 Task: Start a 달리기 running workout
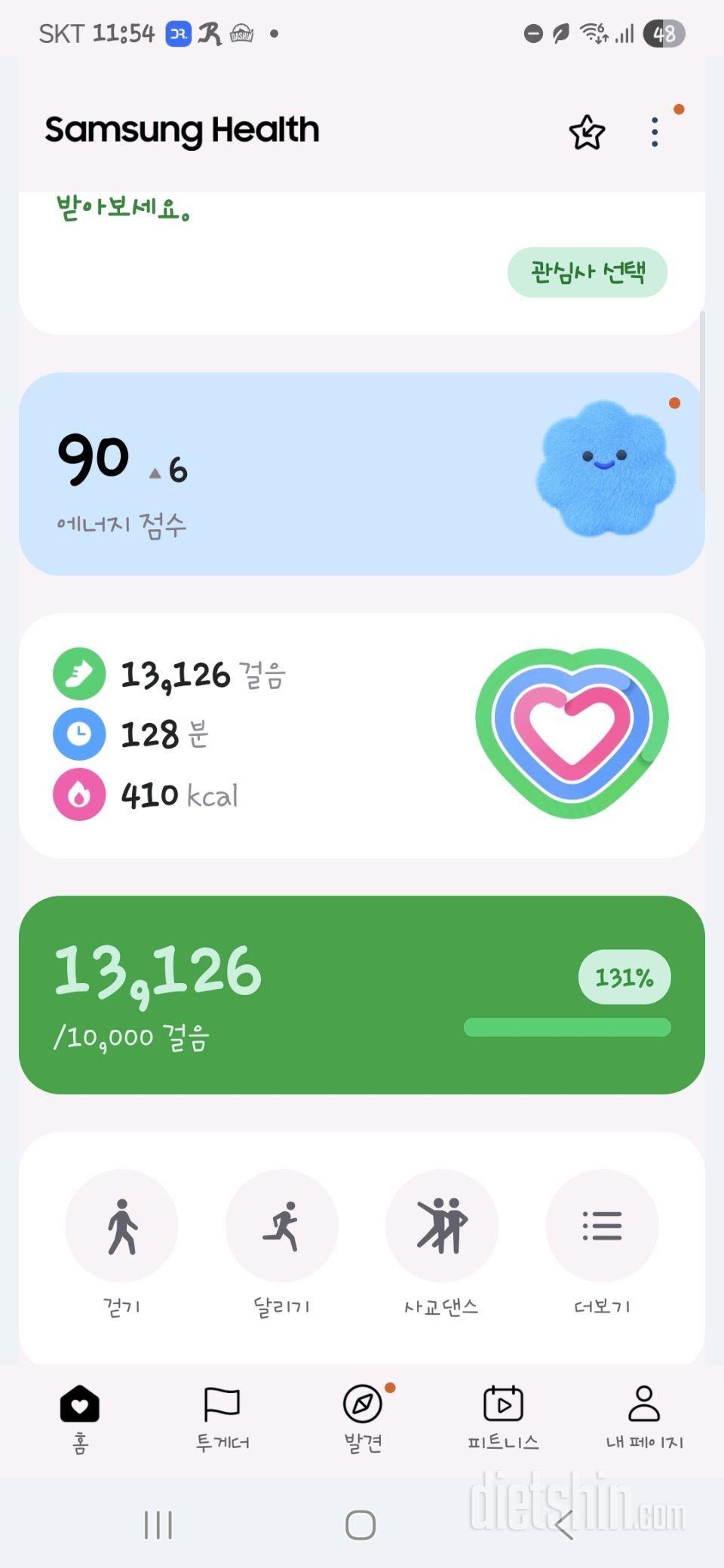point(282,1226)
